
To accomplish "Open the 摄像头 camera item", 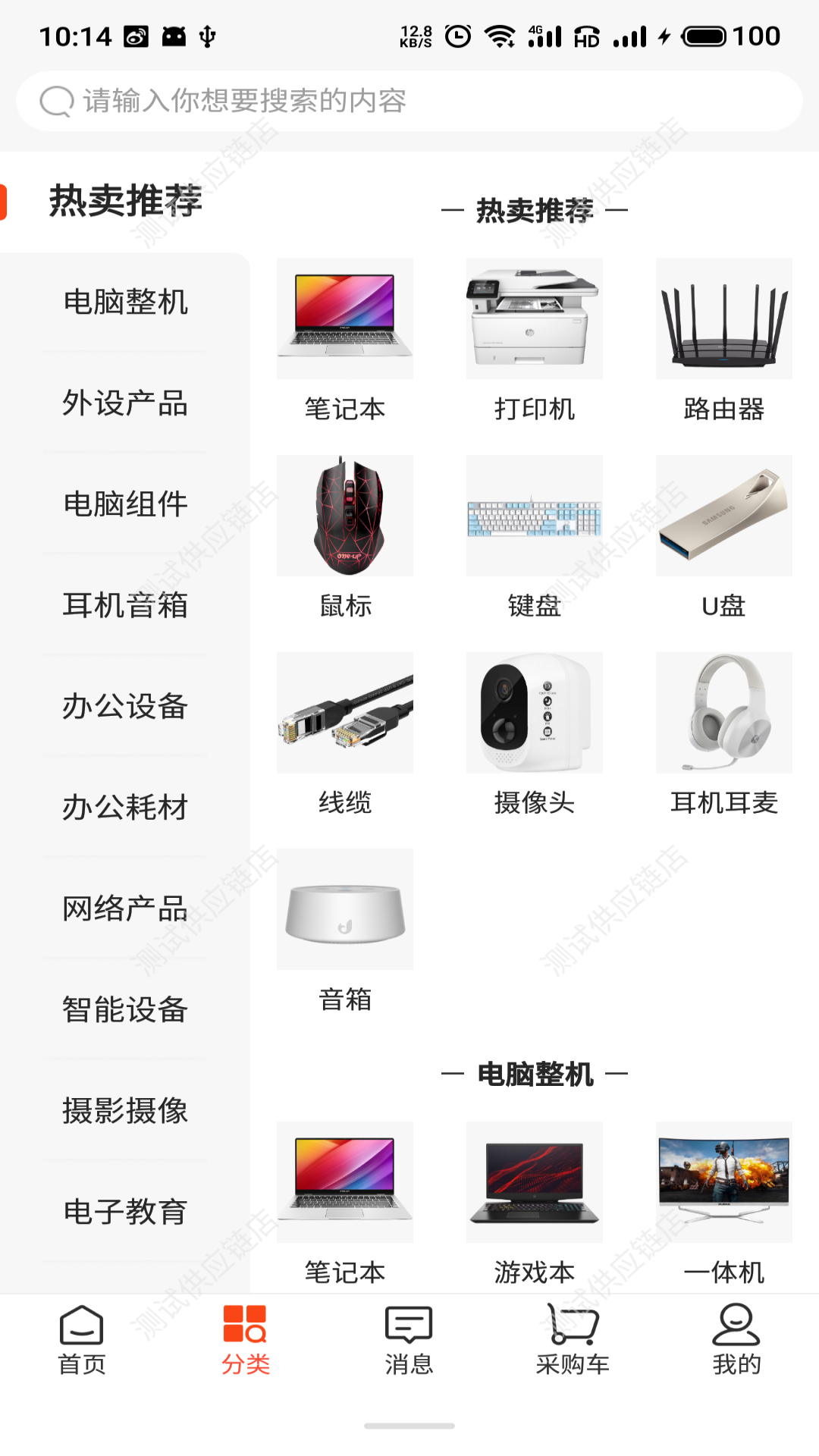I will [535, 713].
